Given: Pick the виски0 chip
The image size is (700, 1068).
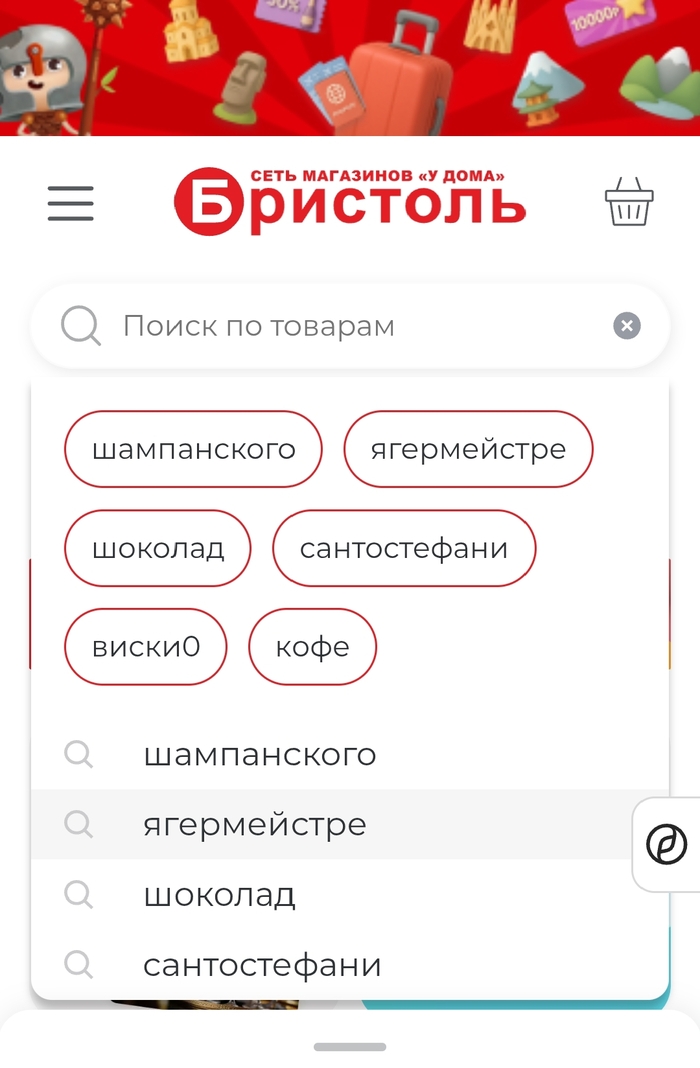Looking at the screenshot, I should (x=146, y=647).
